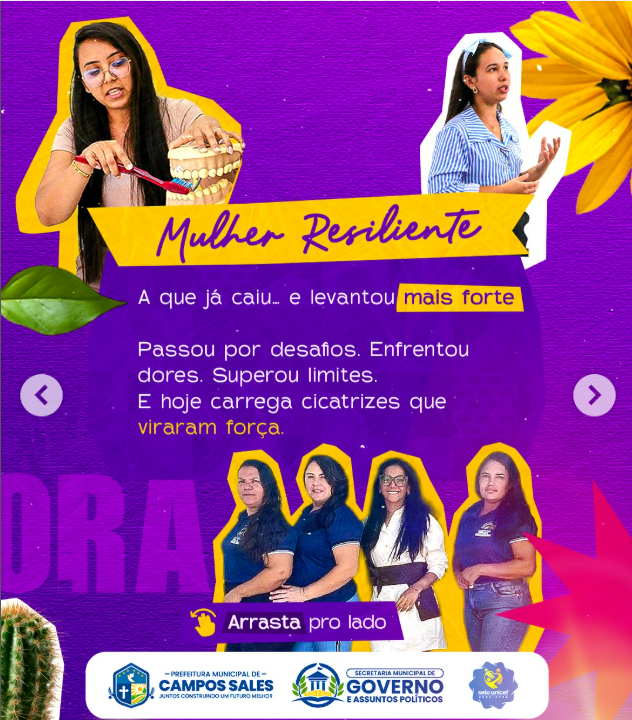The width and height of the screenshot is (632, 720).
Task: Return to the previous carousel slide
Action: (x=41, y=396)
